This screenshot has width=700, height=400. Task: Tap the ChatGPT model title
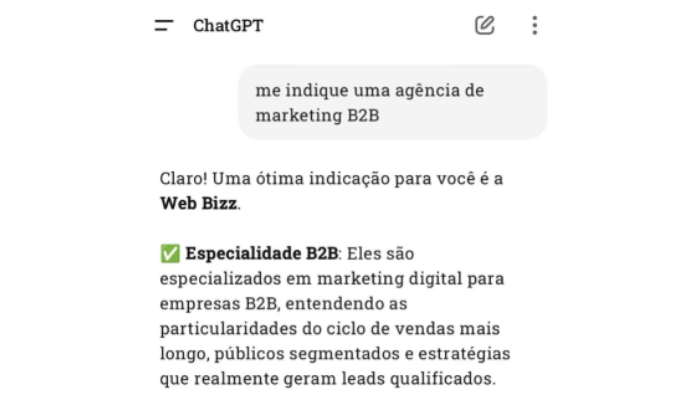[x=228, y=26]
